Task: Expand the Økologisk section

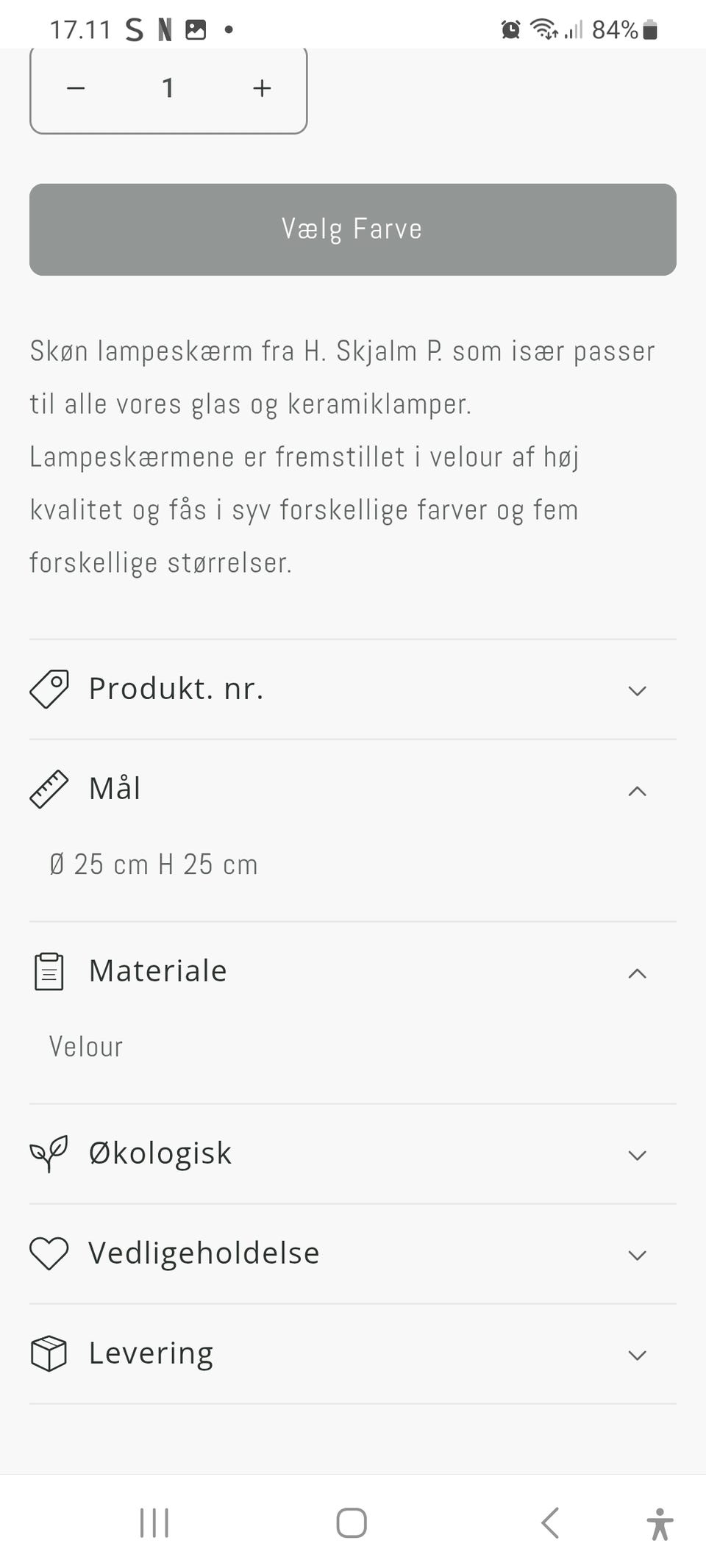Action: click(637, 1155)
